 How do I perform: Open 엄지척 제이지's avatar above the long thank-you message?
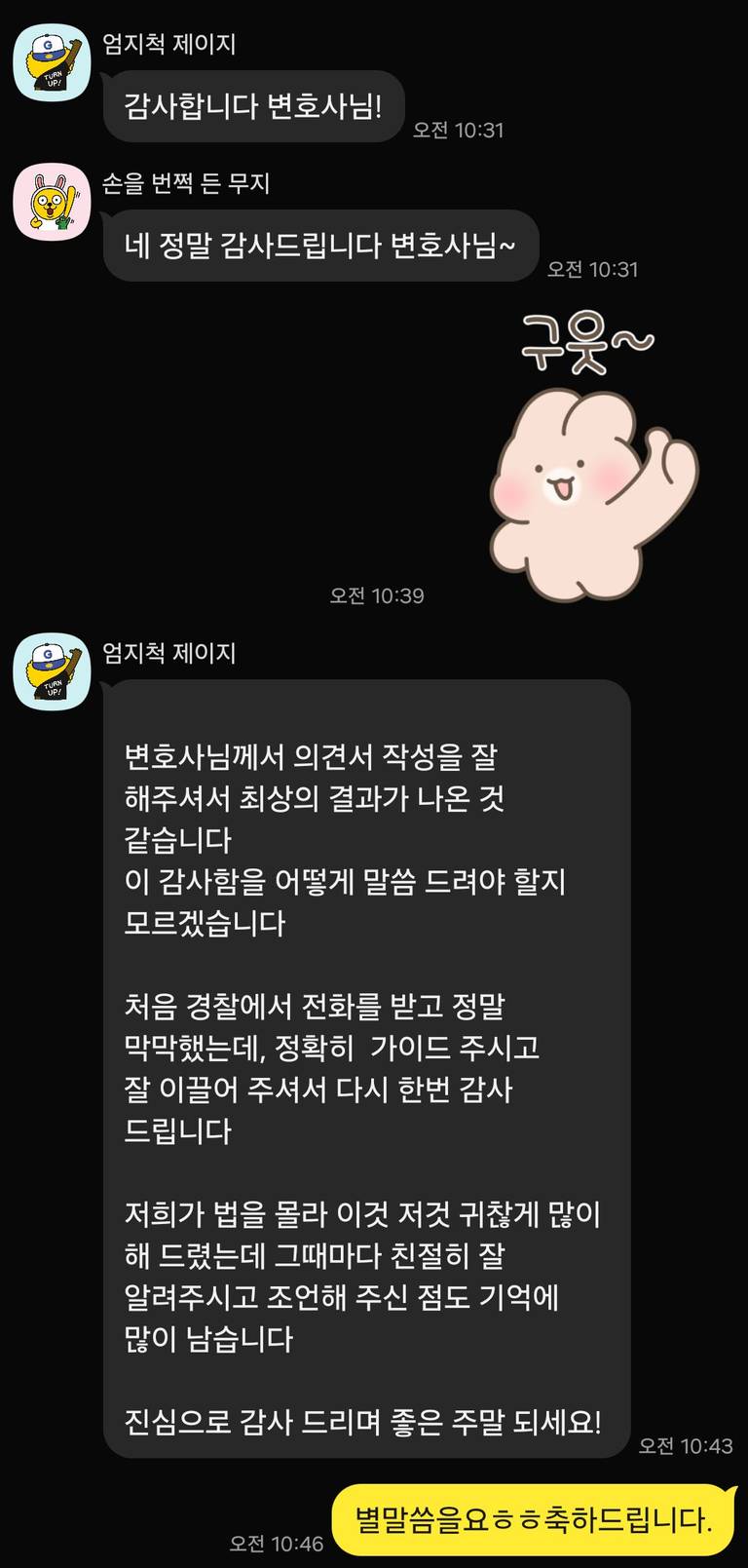[52, 671]
